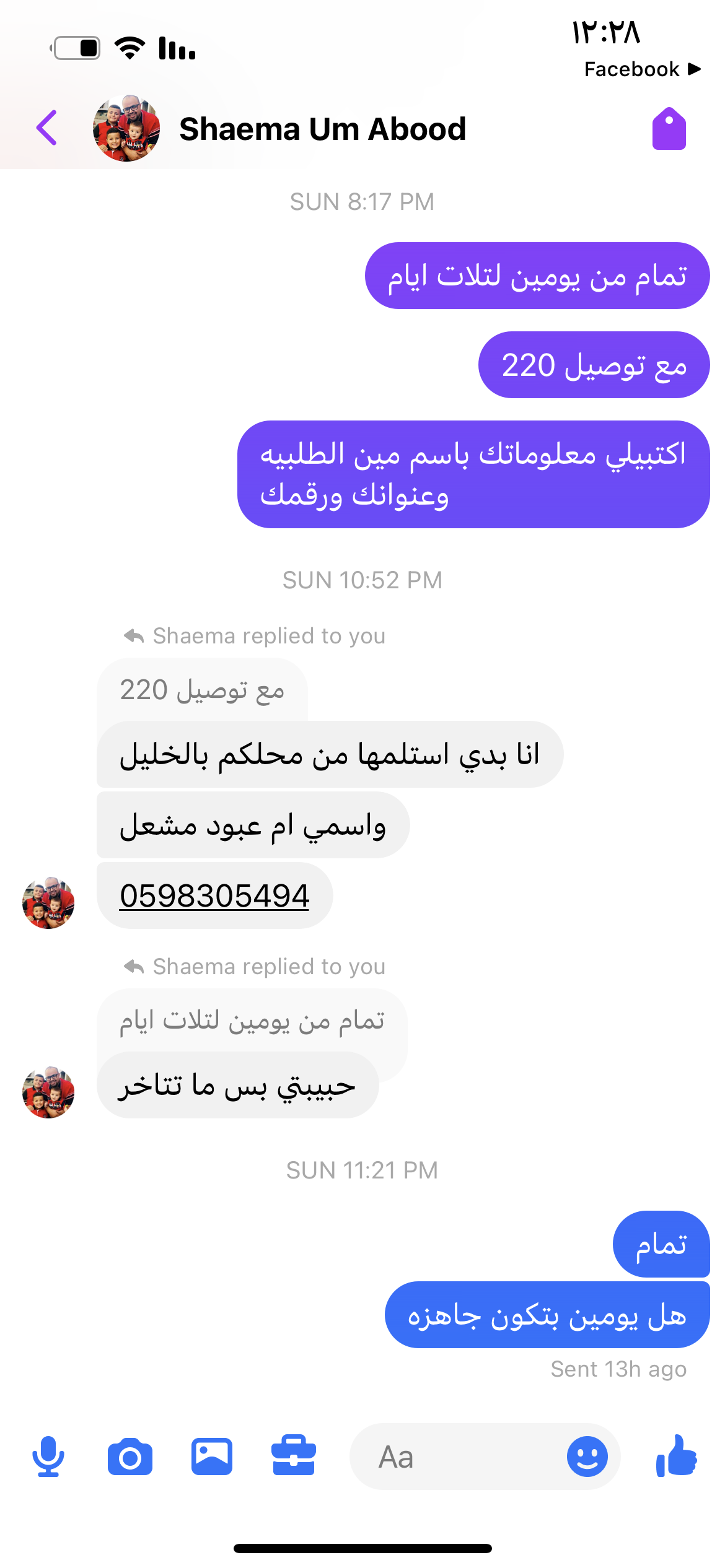Open the purple label tag icon
This screenshot has height=1568, width=725.
pos(669,129)
